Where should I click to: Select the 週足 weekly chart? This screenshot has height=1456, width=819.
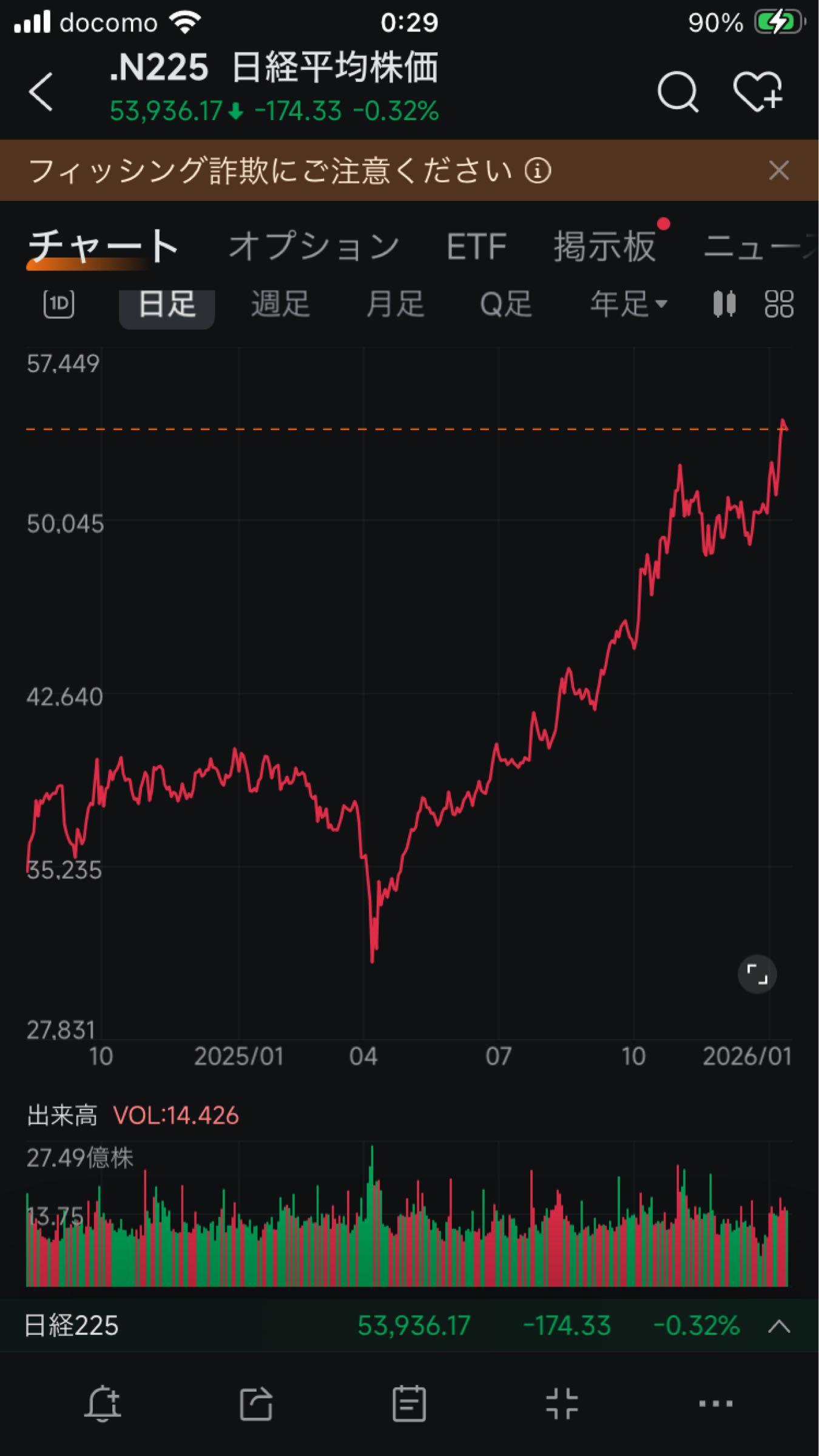point(280,304)
